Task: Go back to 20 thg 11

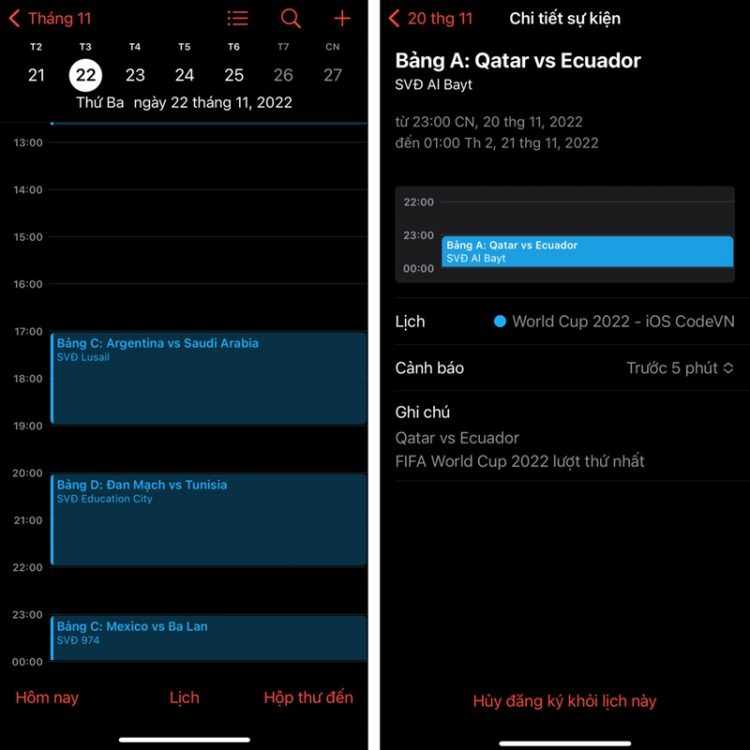Action: (x=431, y=18)
